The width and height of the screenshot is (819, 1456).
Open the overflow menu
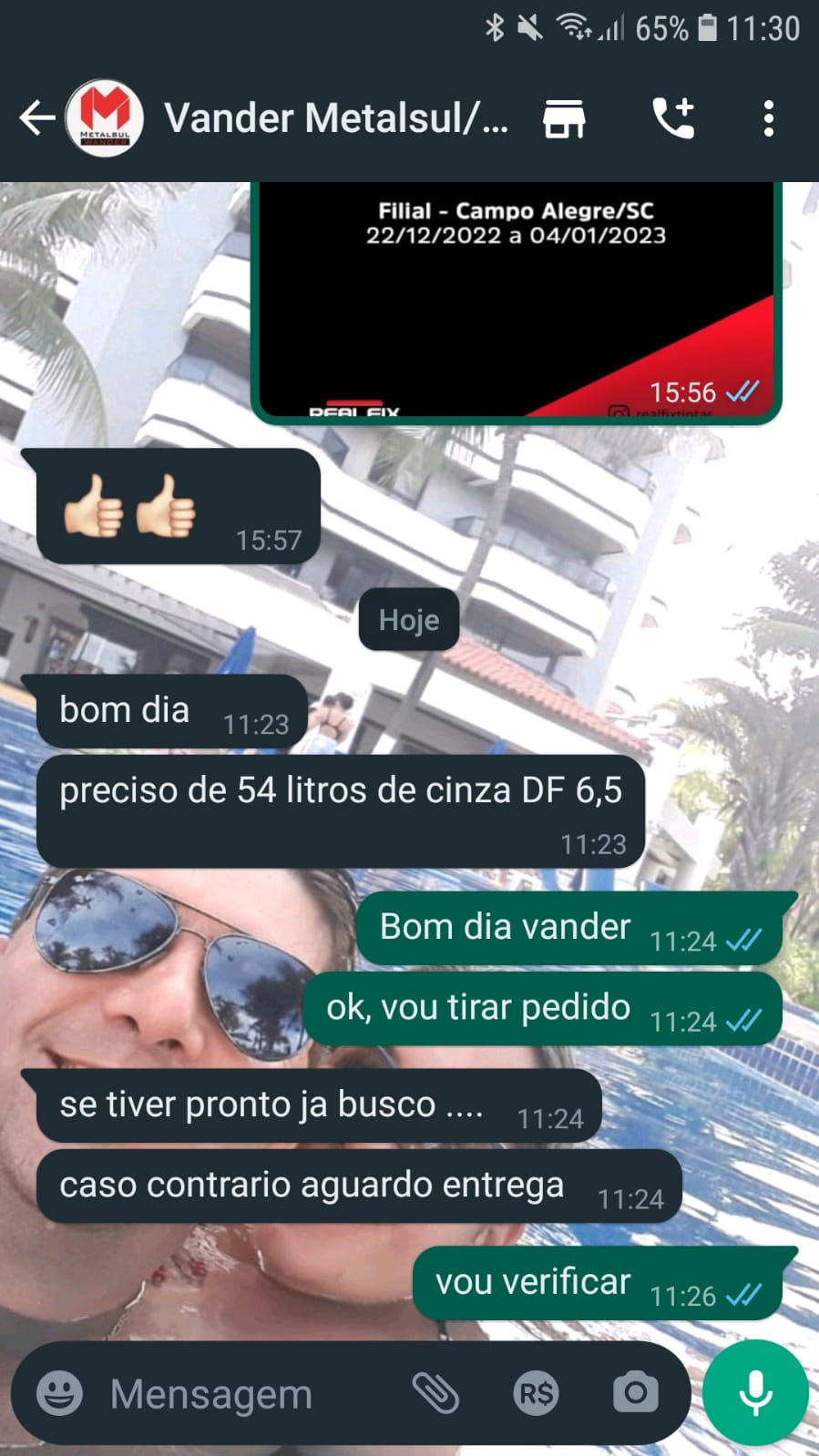769,118
